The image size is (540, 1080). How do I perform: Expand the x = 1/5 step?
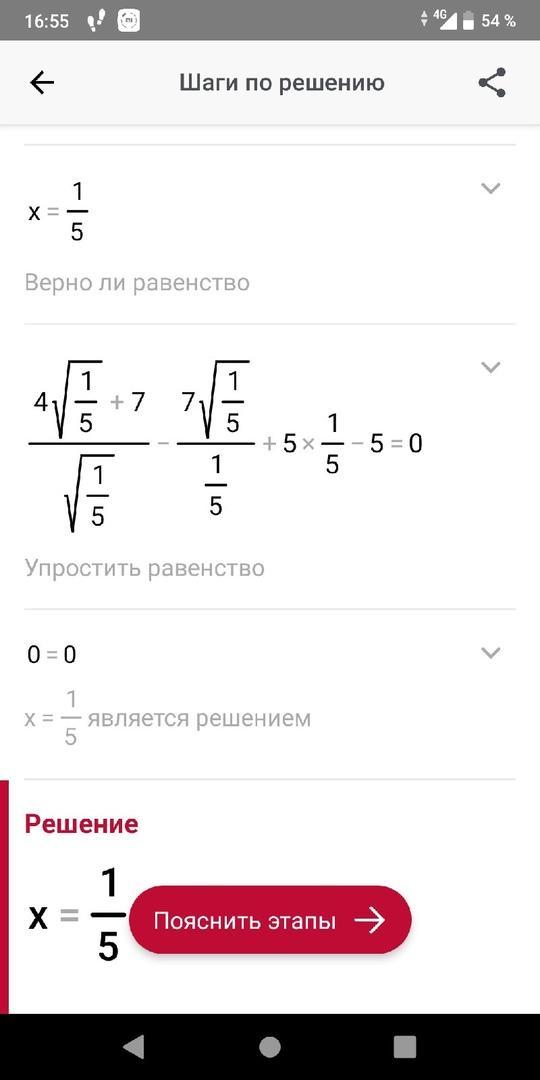[x=490, y=188]
